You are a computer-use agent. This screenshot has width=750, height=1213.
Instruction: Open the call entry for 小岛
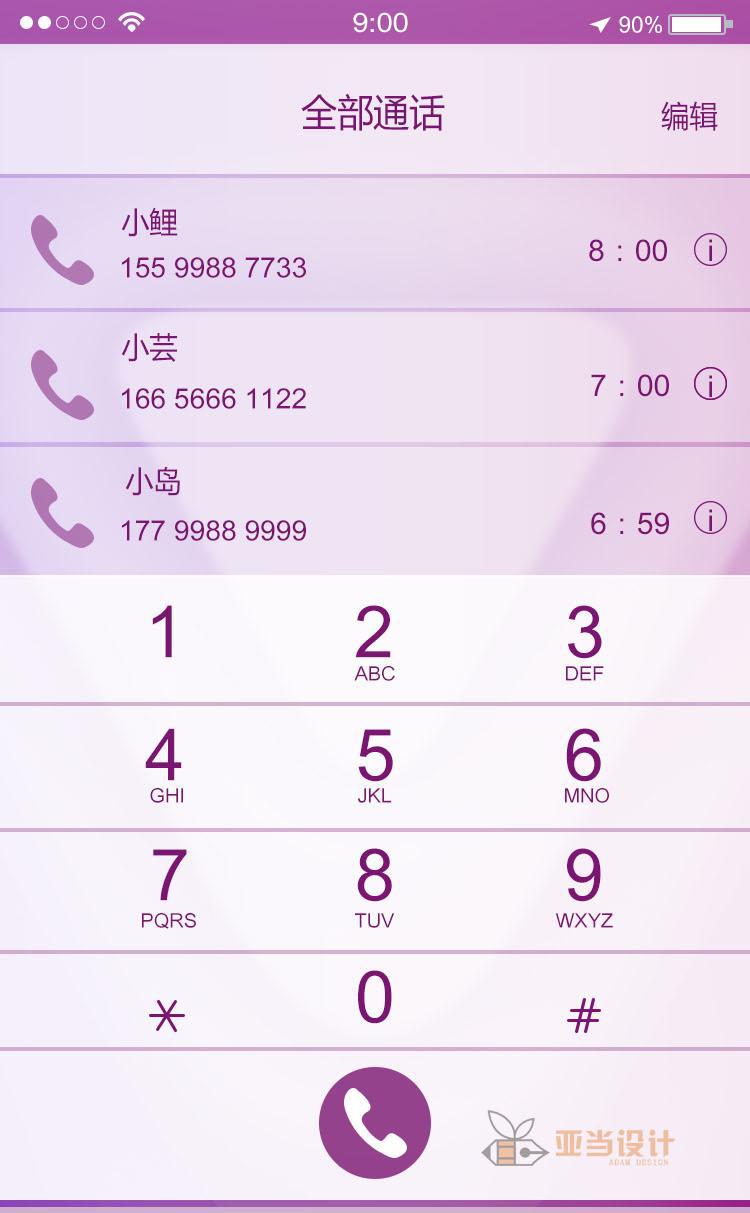click(x=375, y=510)
